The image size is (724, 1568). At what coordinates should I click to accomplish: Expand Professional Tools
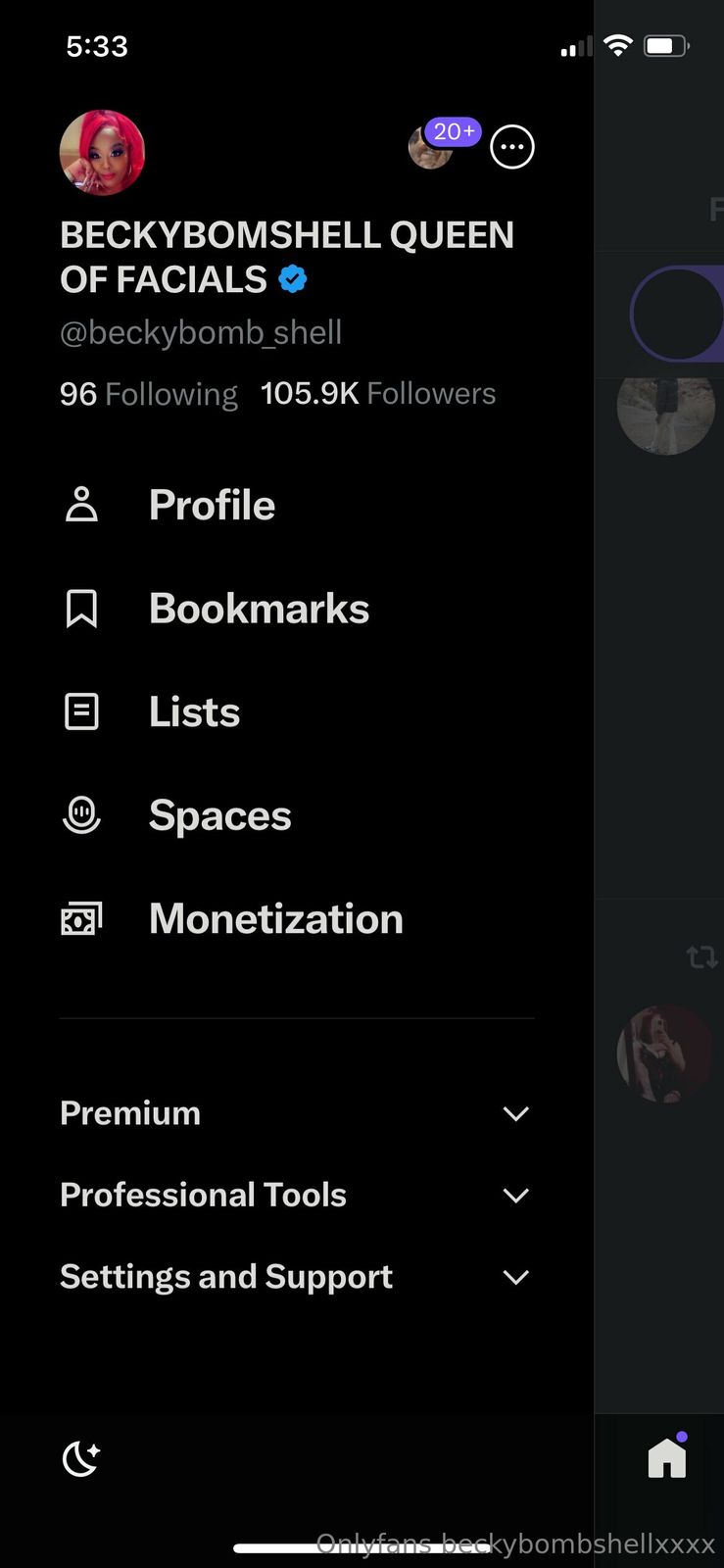coord(294,1195)
